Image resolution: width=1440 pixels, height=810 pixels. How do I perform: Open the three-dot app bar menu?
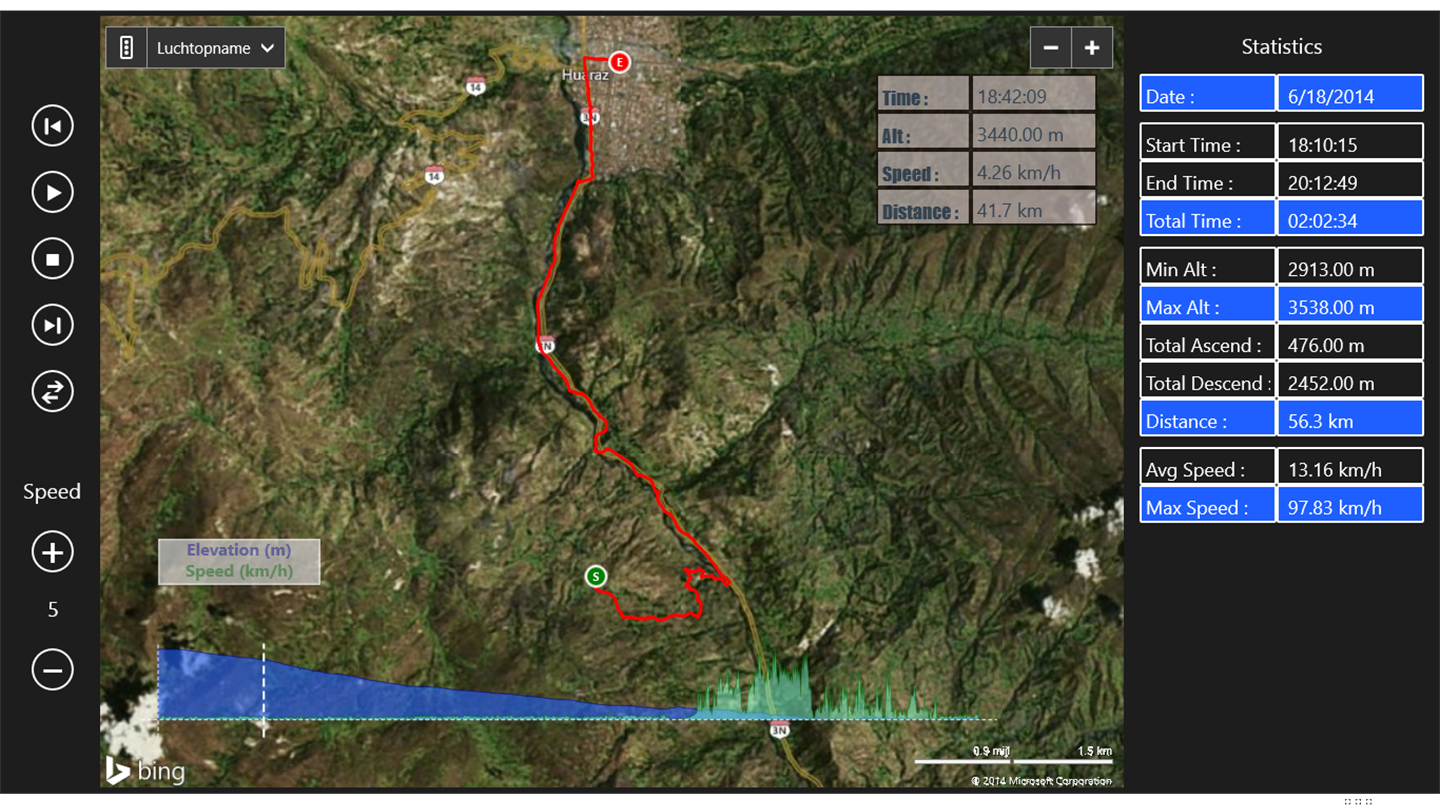1357,801
